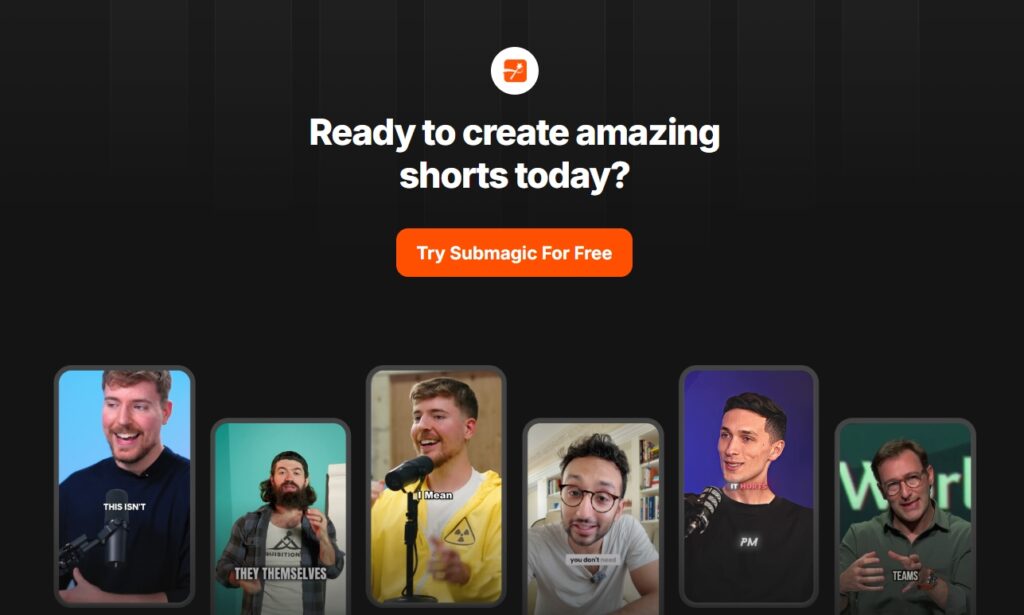The image size is (1024, 615).
Task: Tap Try Submagic For Free button
Action: [514, 253]
